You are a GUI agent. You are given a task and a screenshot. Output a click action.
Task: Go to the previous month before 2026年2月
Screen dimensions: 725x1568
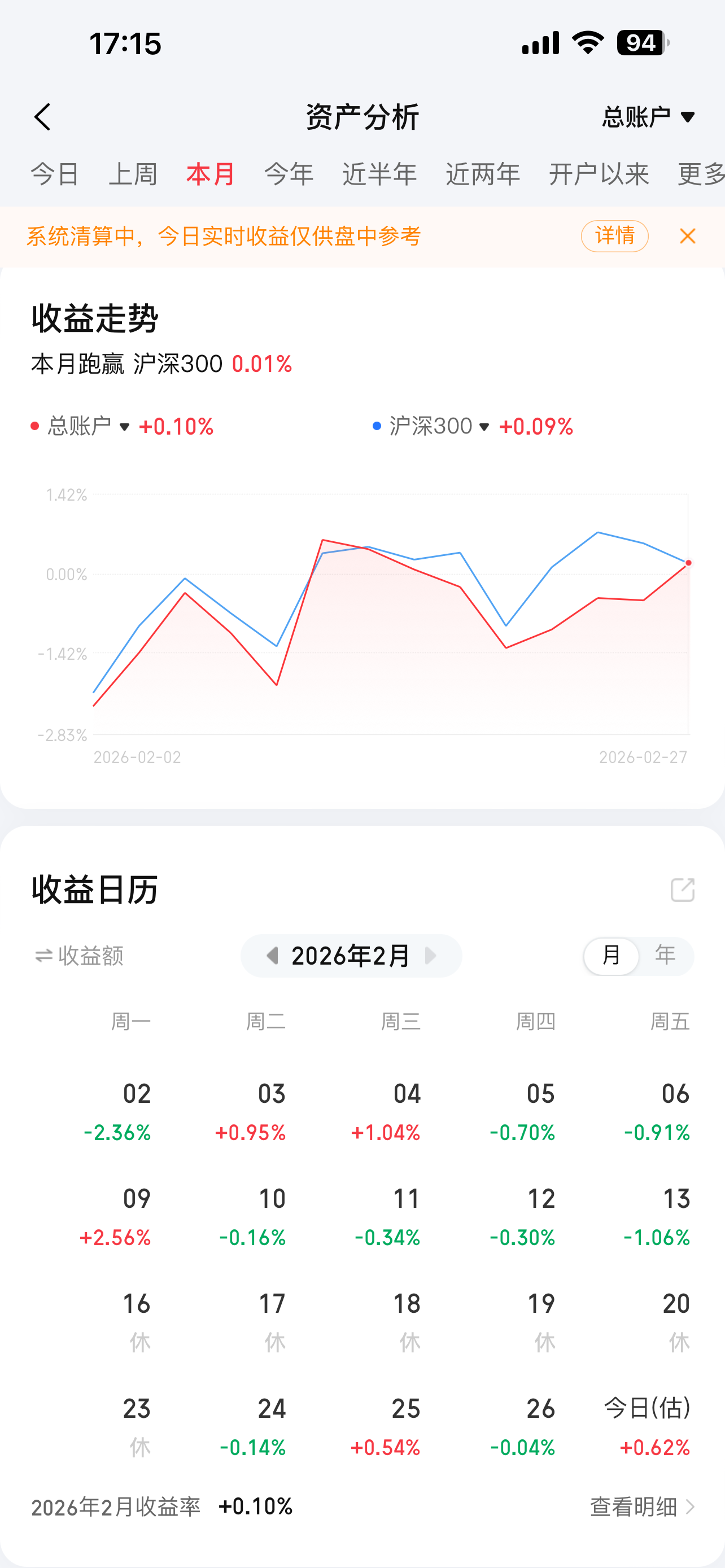click(x=272, y=956)
